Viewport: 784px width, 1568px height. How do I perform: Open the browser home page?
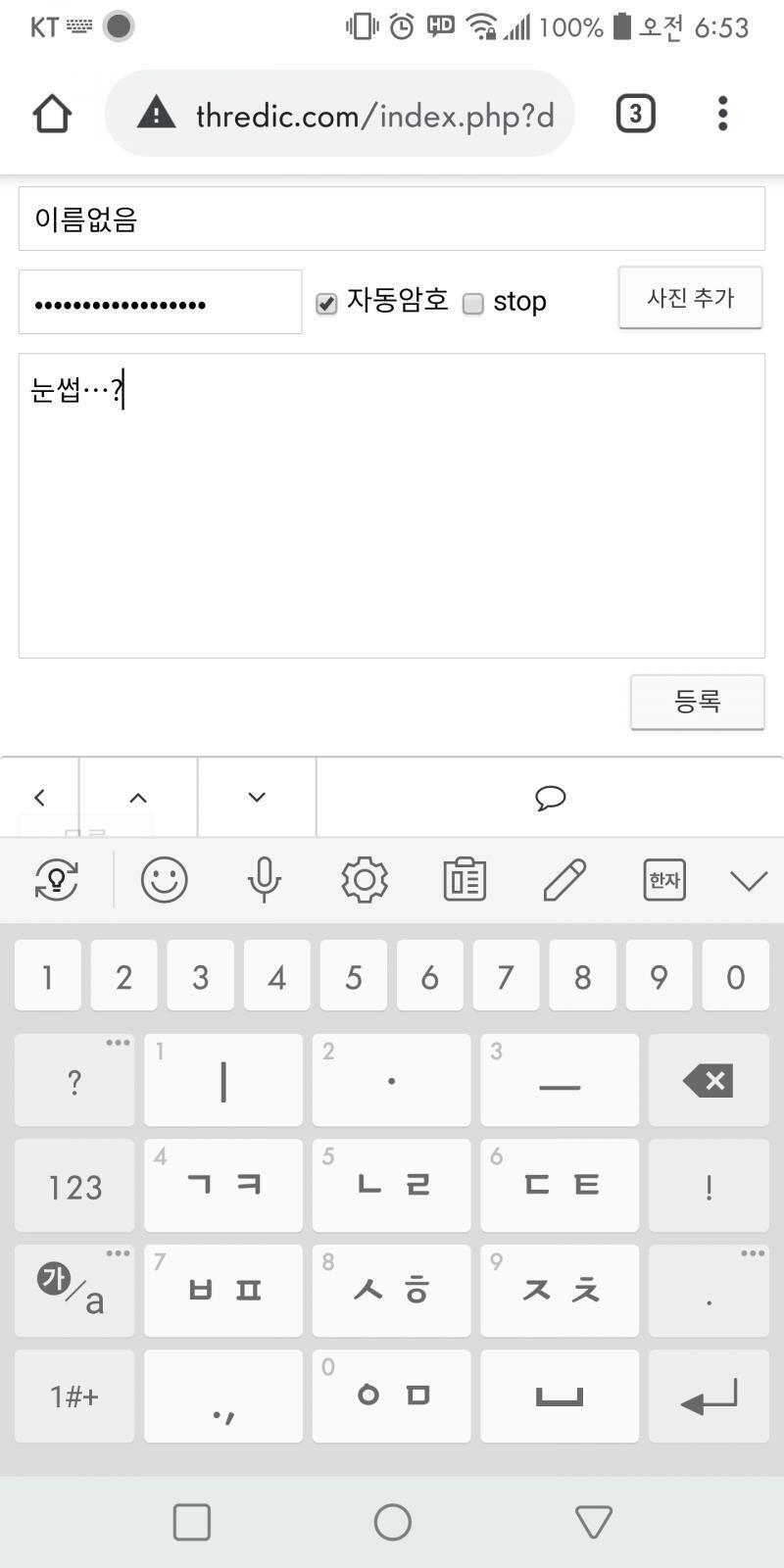pos(52,114)
